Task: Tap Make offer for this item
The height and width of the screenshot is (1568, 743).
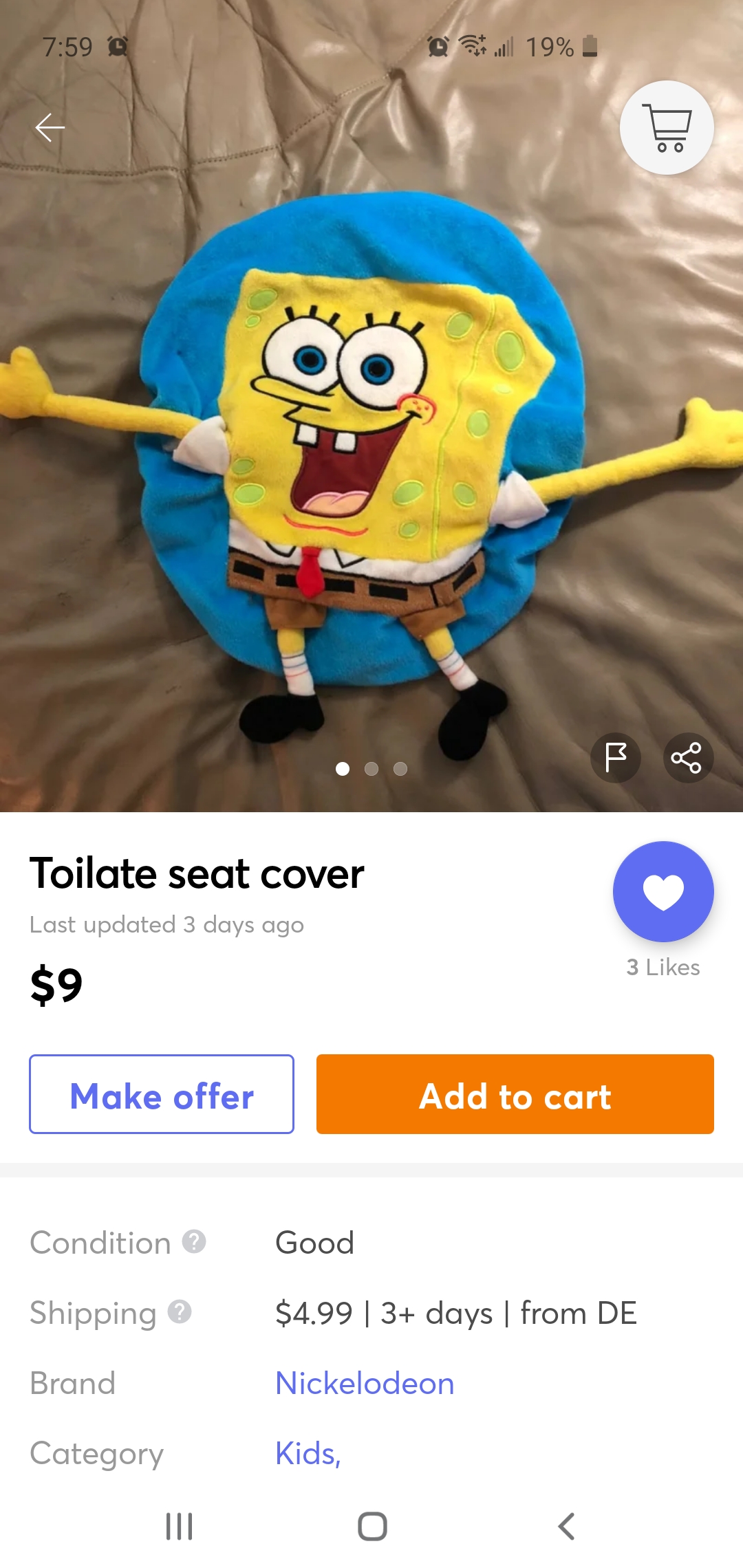Action: click(x=162, y=1093)
